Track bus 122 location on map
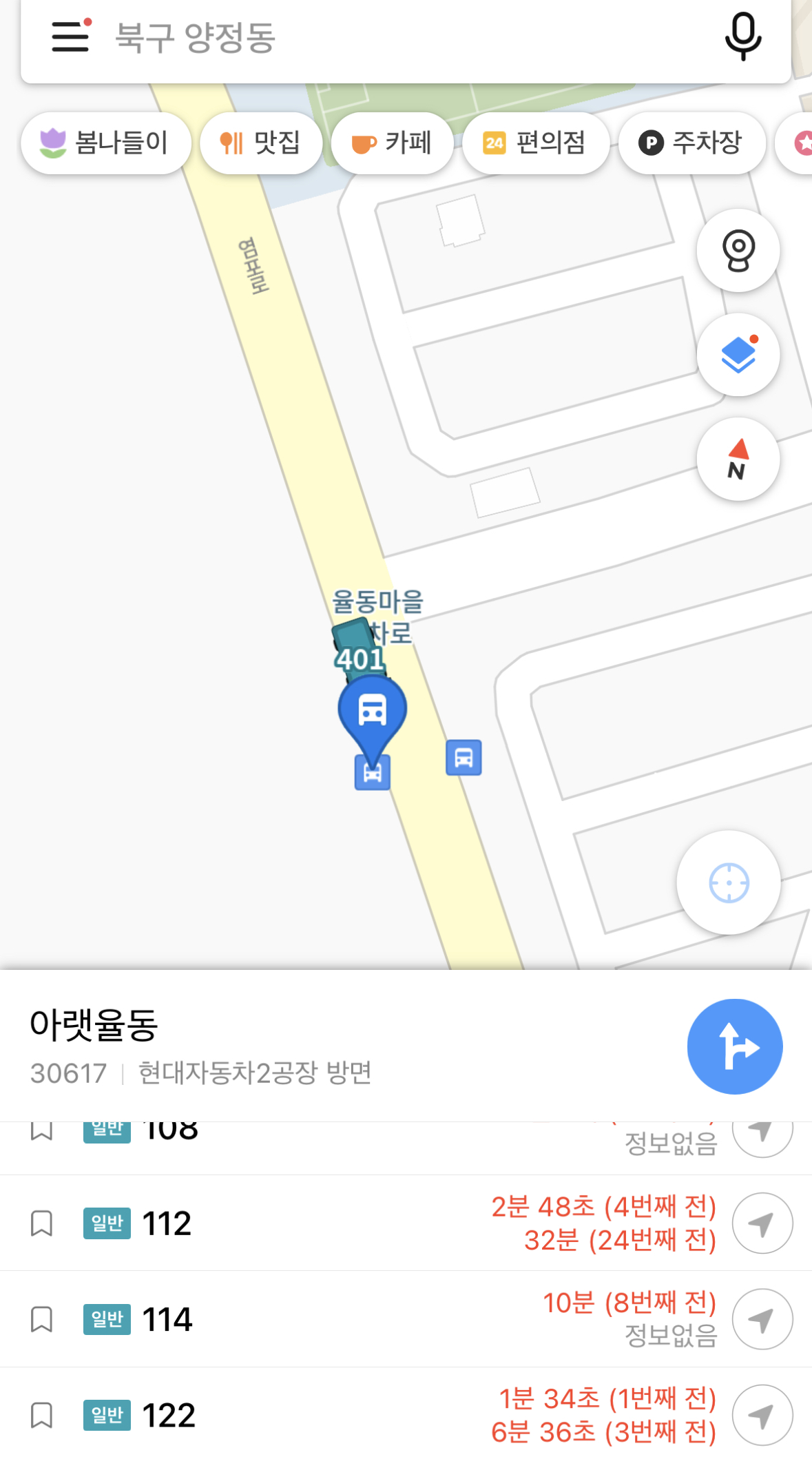 762,1415
